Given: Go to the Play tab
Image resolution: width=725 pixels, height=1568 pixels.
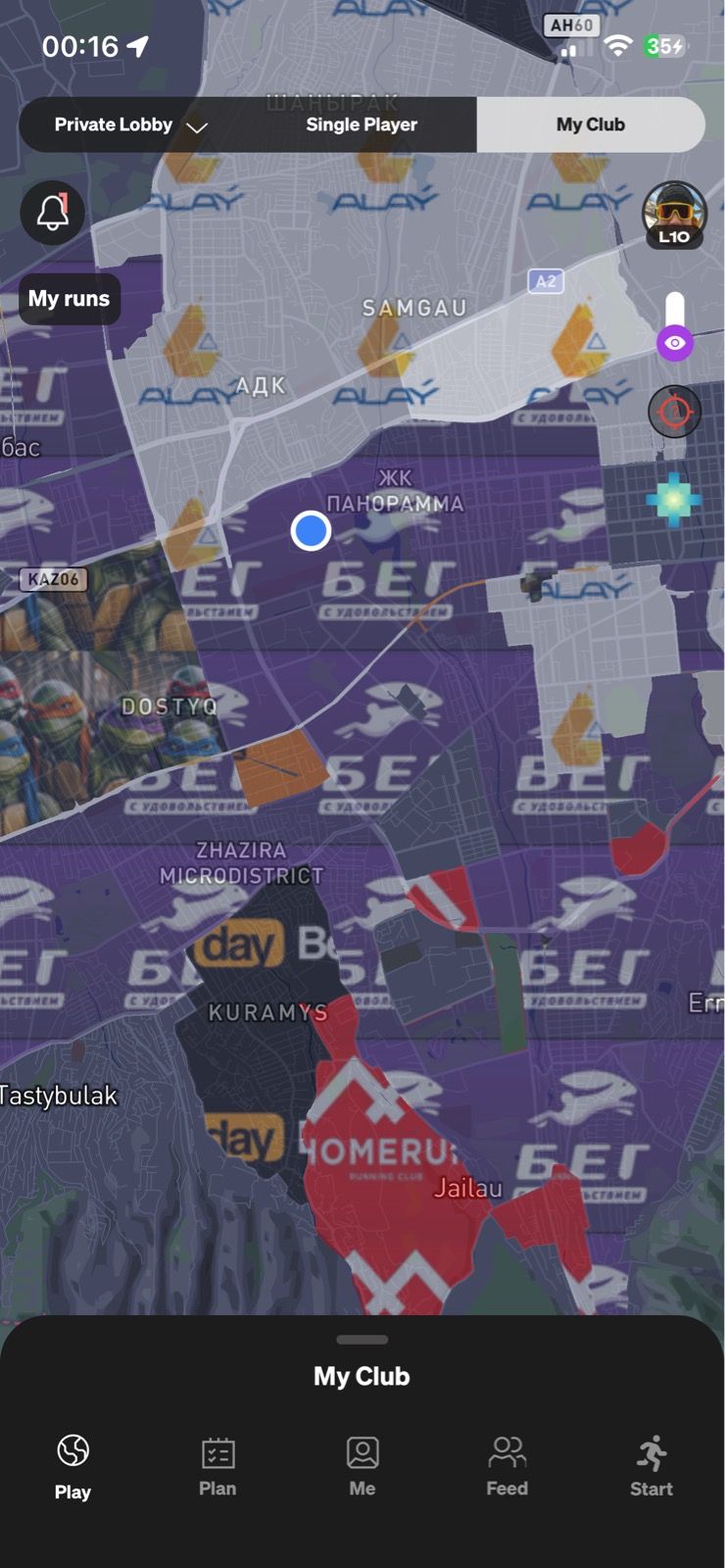Looking at the screenshot, I should [x=72, y=1466].
